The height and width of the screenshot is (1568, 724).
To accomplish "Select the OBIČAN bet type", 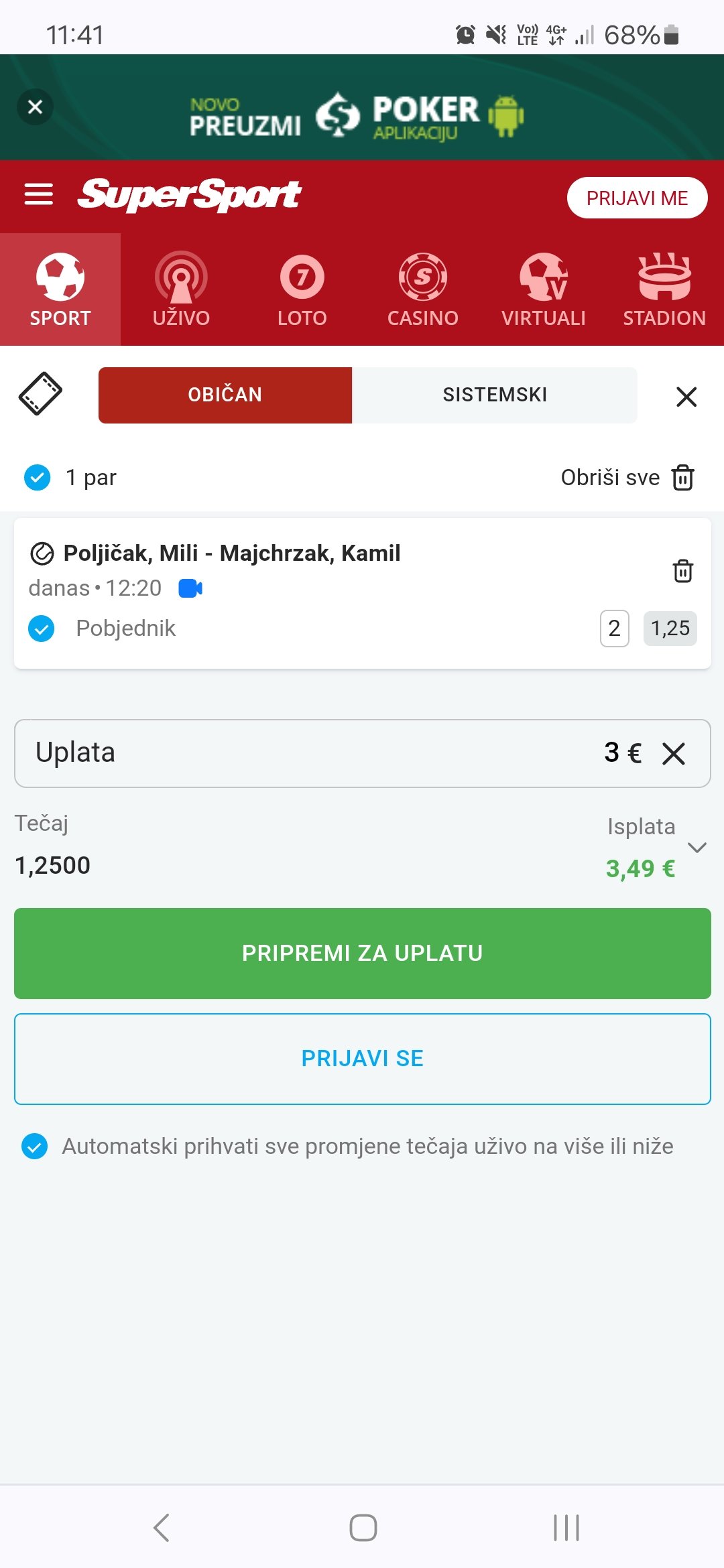I will click(x=225, y=395).
